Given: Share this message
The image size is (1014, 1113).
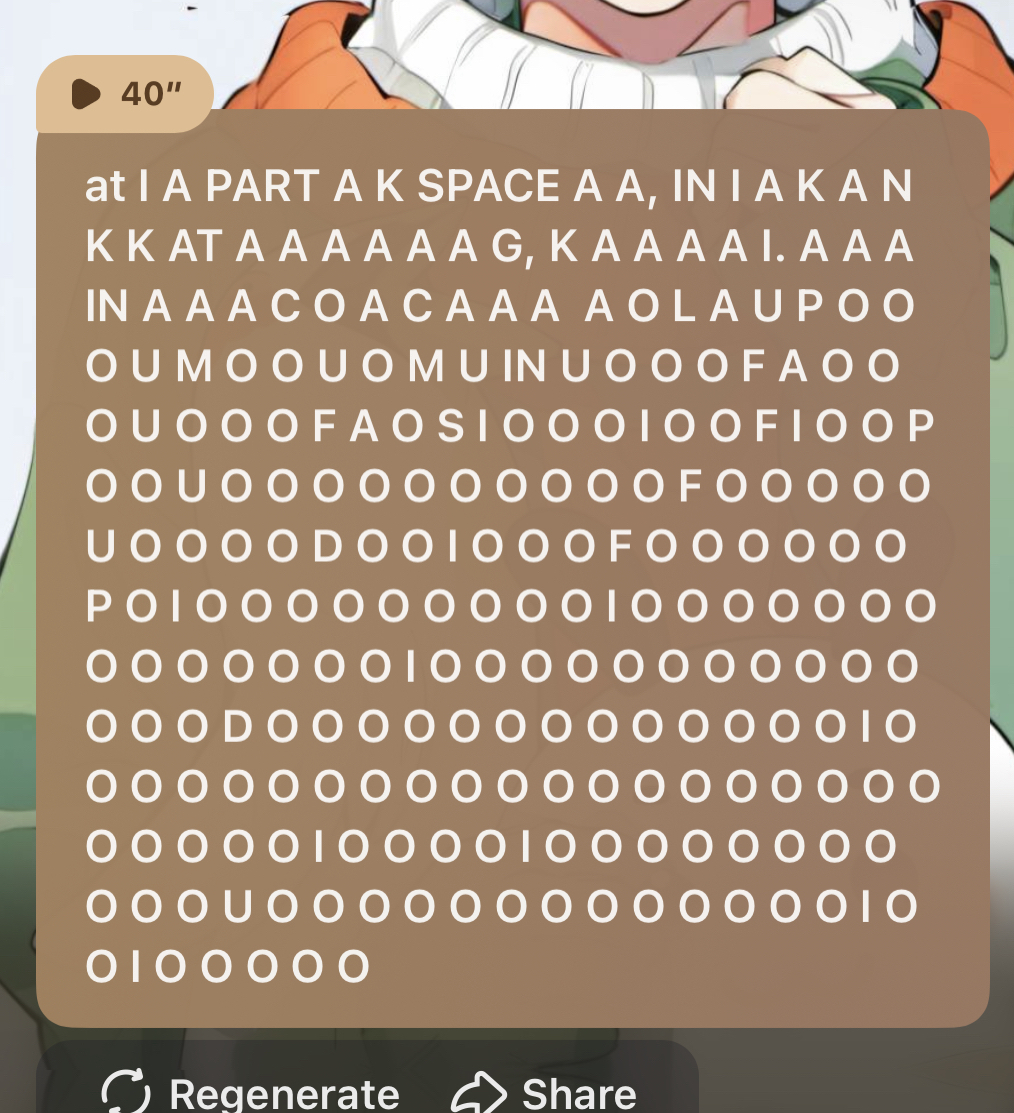Looking at the screenshot, I should point(545,1092).
